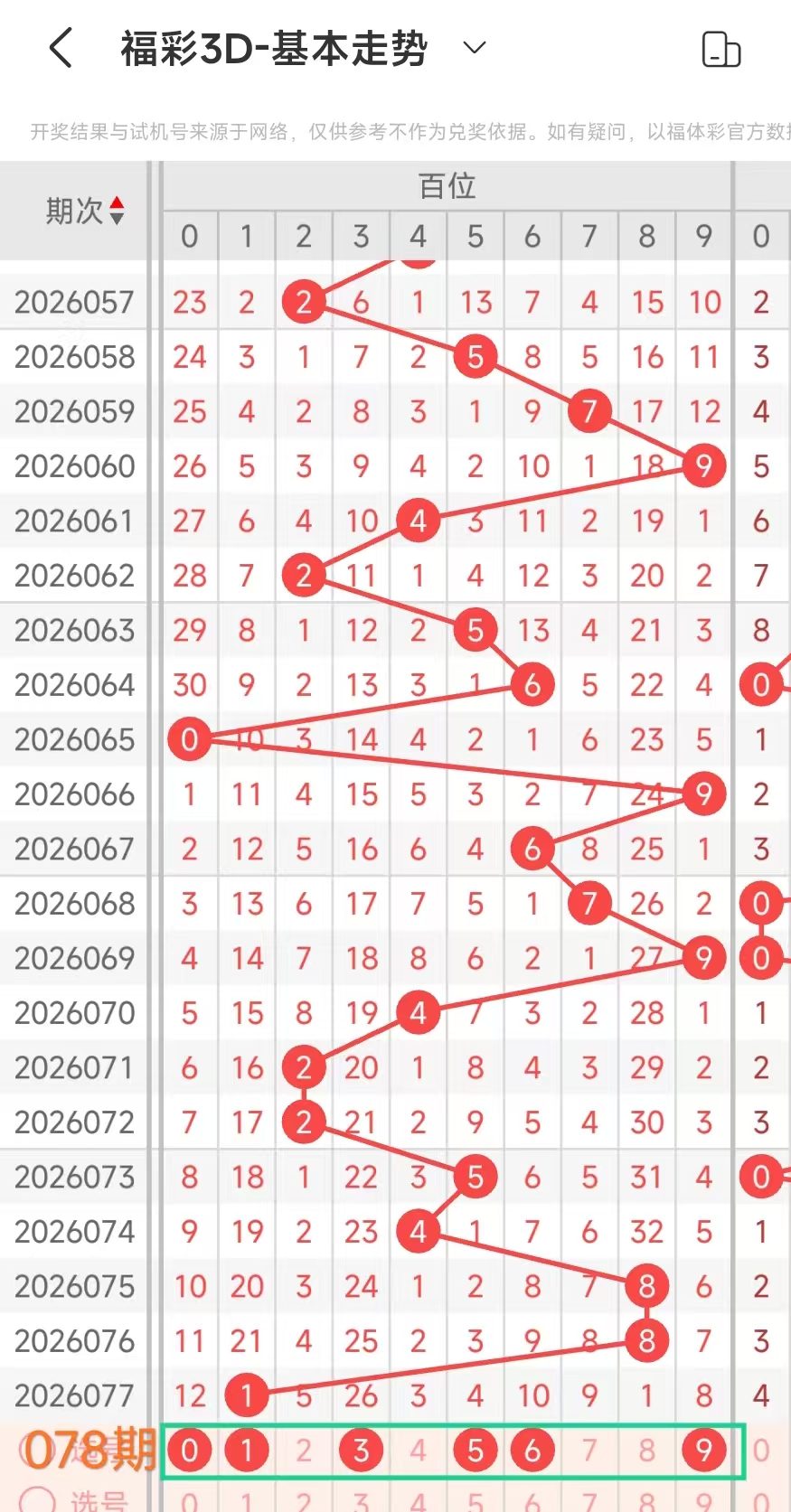Screen dimensions: 791x1512
Task: Go back using the top-left arrow
Action: 61,48
